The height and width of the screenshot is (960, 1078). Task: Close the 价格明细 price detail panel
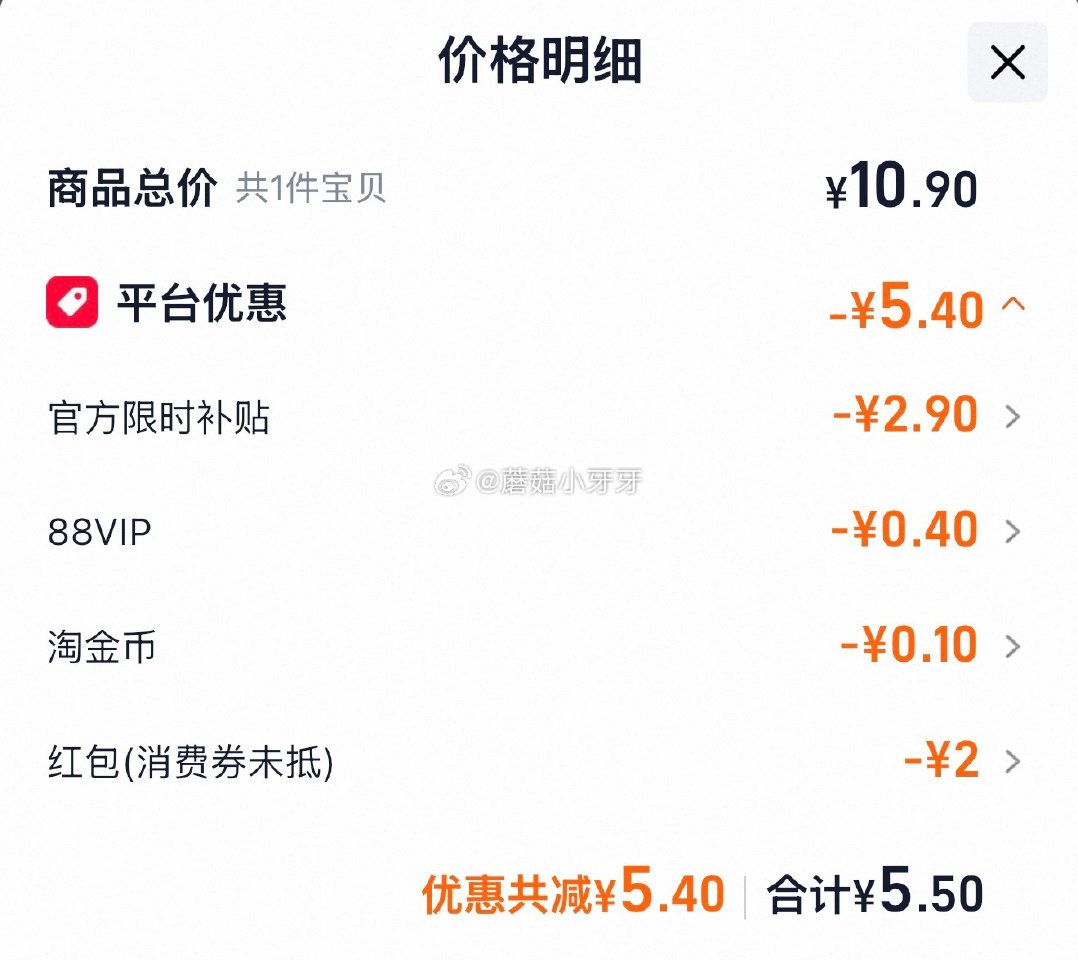tap(1007, 63)
